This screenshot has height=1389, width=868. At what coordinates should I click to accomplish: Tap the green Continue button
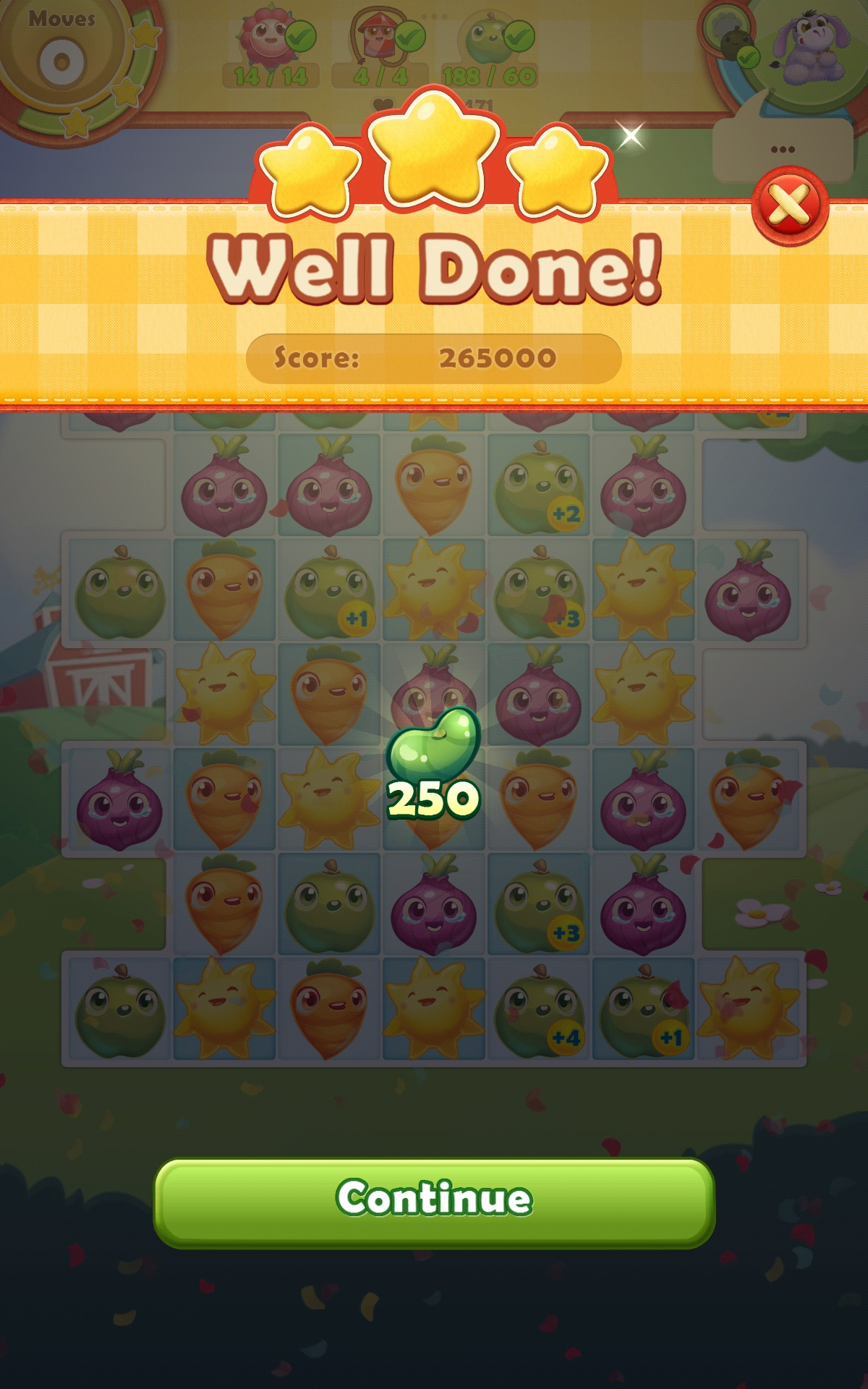[434, 1202]
